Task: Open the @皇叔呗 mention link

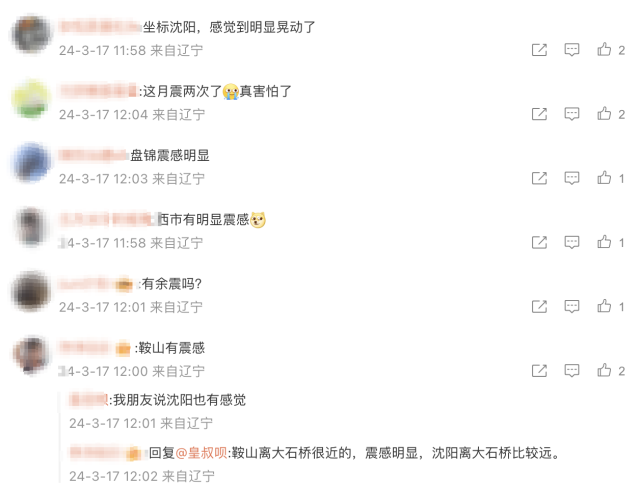Action: [203, 452]
